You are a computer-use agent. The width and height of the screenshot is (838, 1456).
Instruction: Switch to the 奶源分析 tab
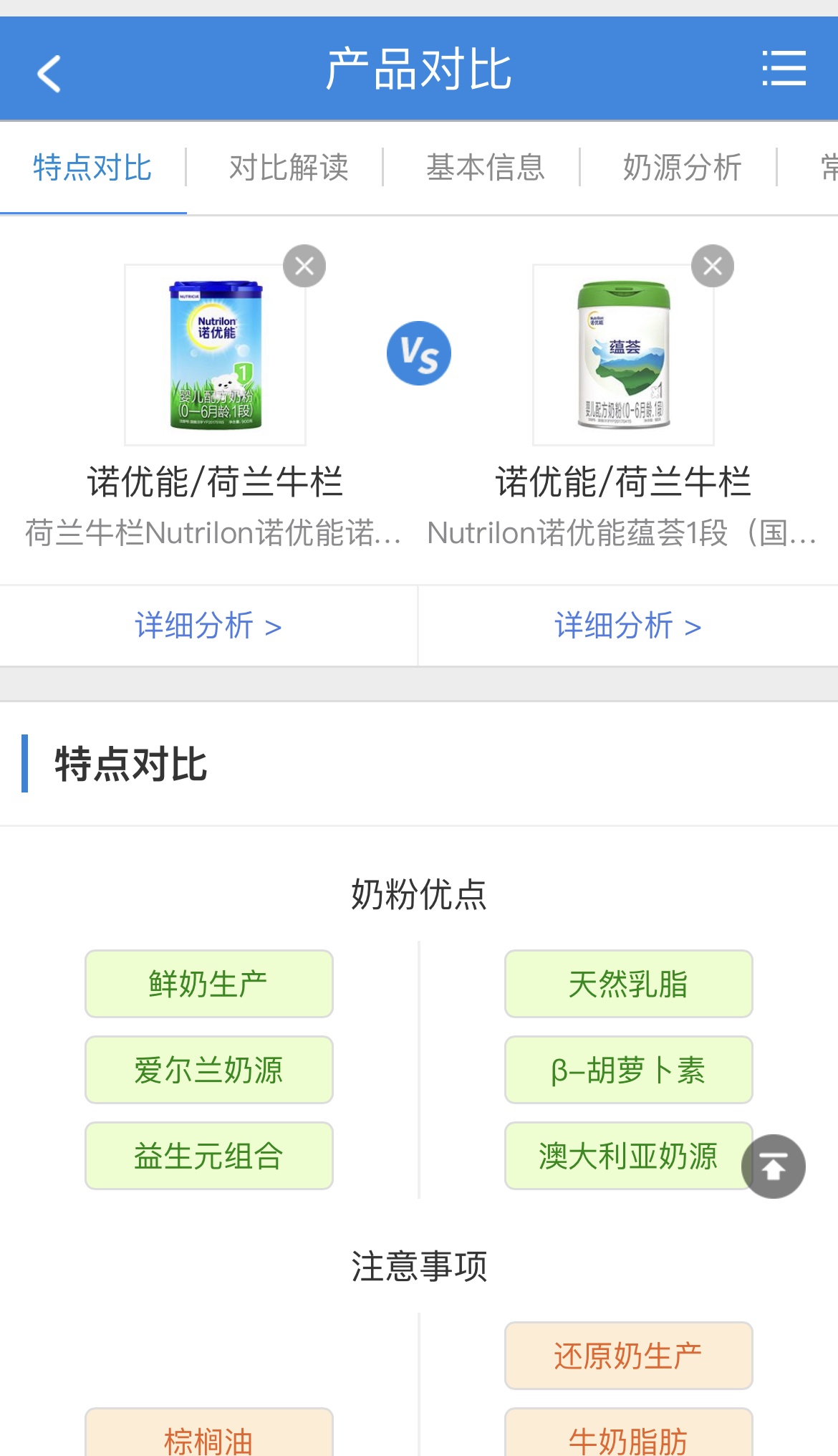click(x=682, y=168)
